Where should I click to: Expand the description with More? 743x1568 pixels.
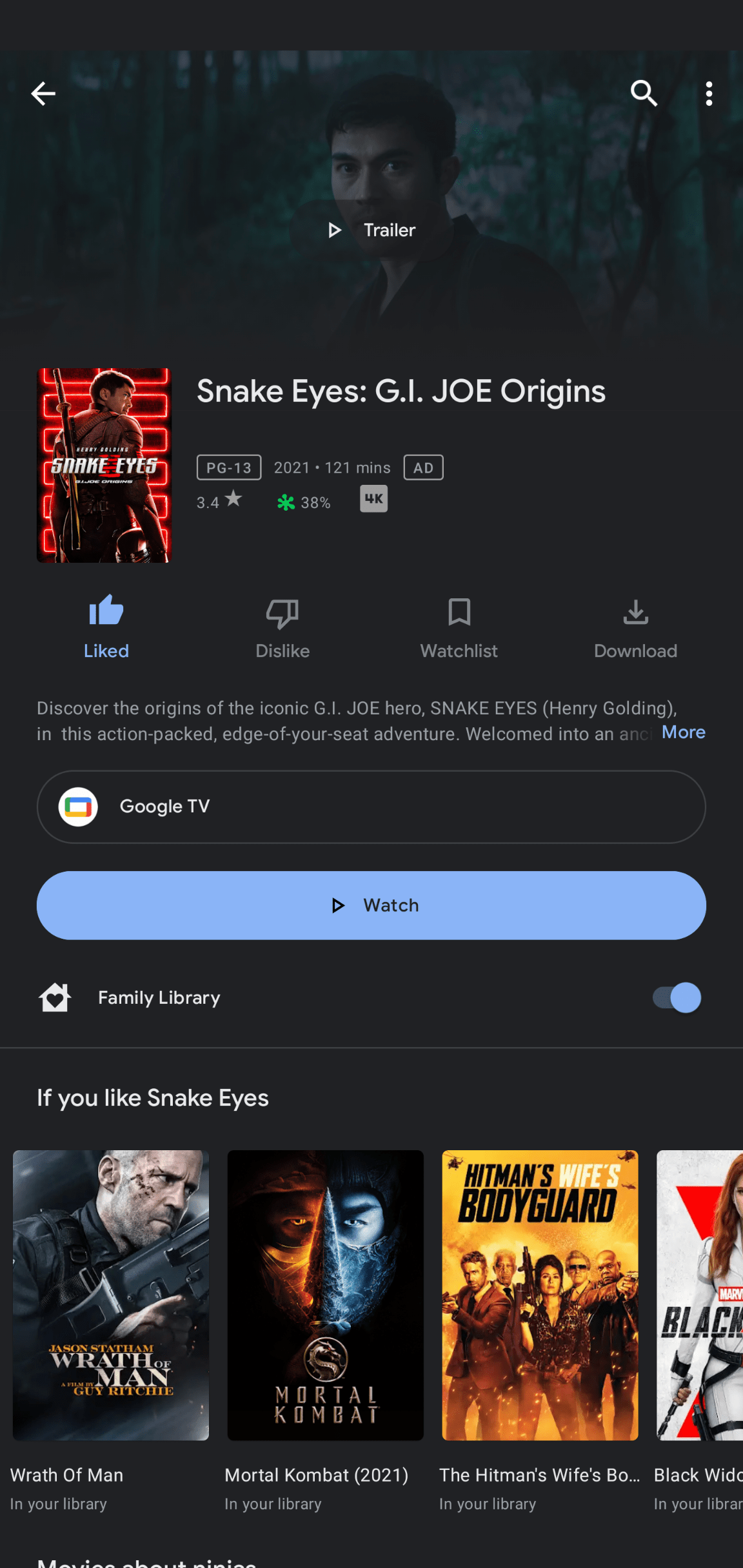[683, 733]
